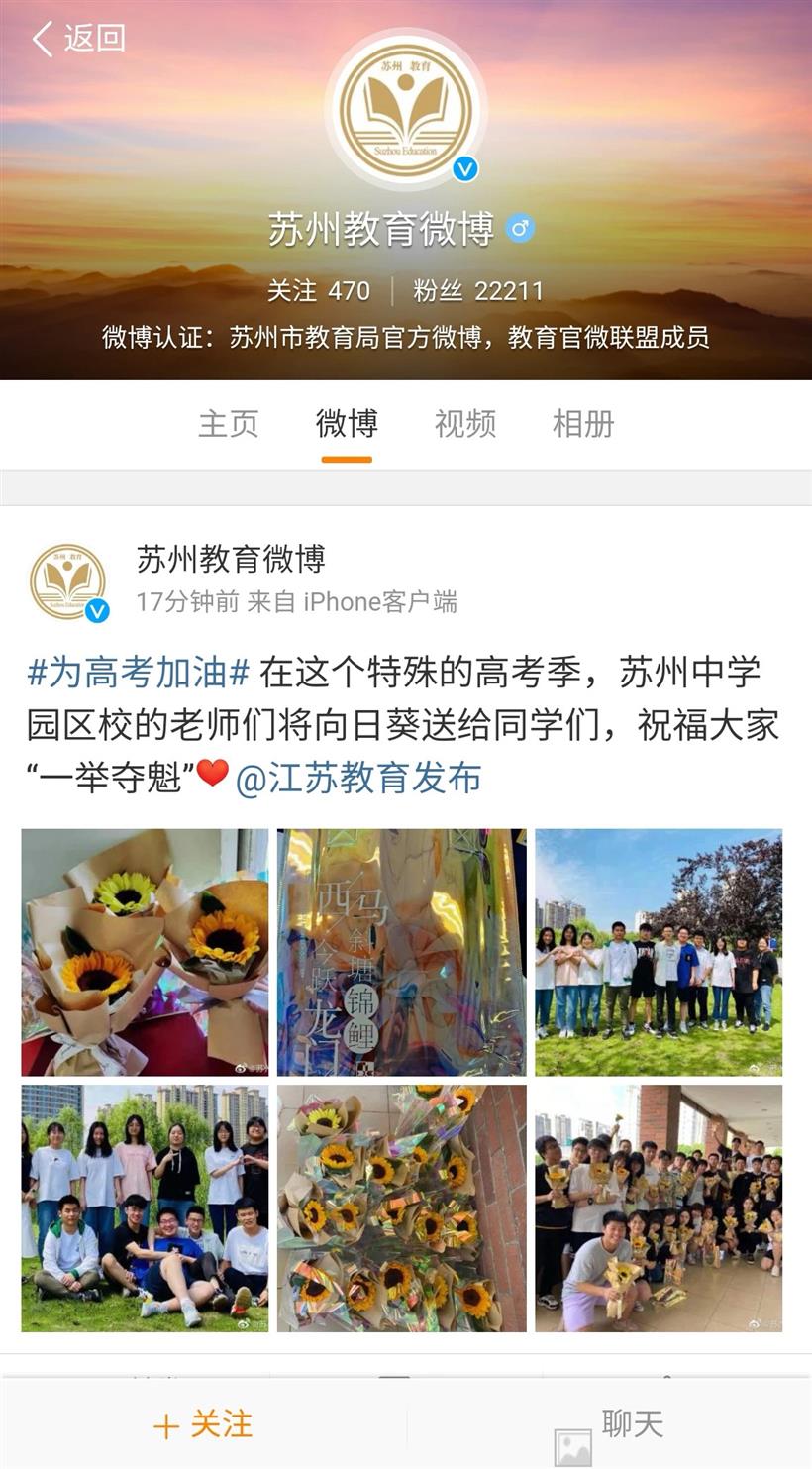Open the photo of many bouquets by brick wall

(x=401, y=1208)
